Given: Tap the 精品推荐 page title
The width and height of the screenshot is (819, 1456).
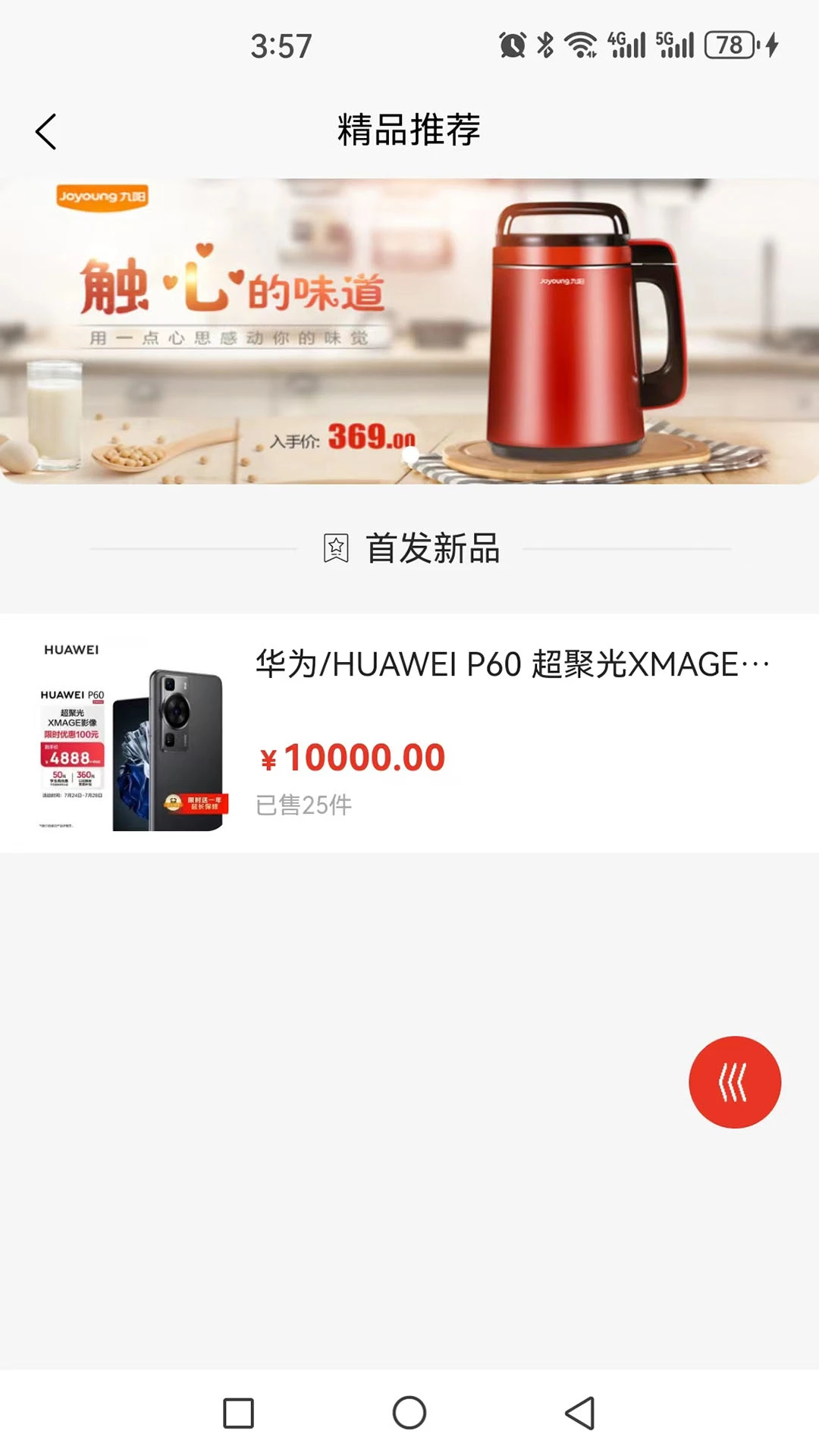Looking at the screenshot, I should click(x=409, y=129).
